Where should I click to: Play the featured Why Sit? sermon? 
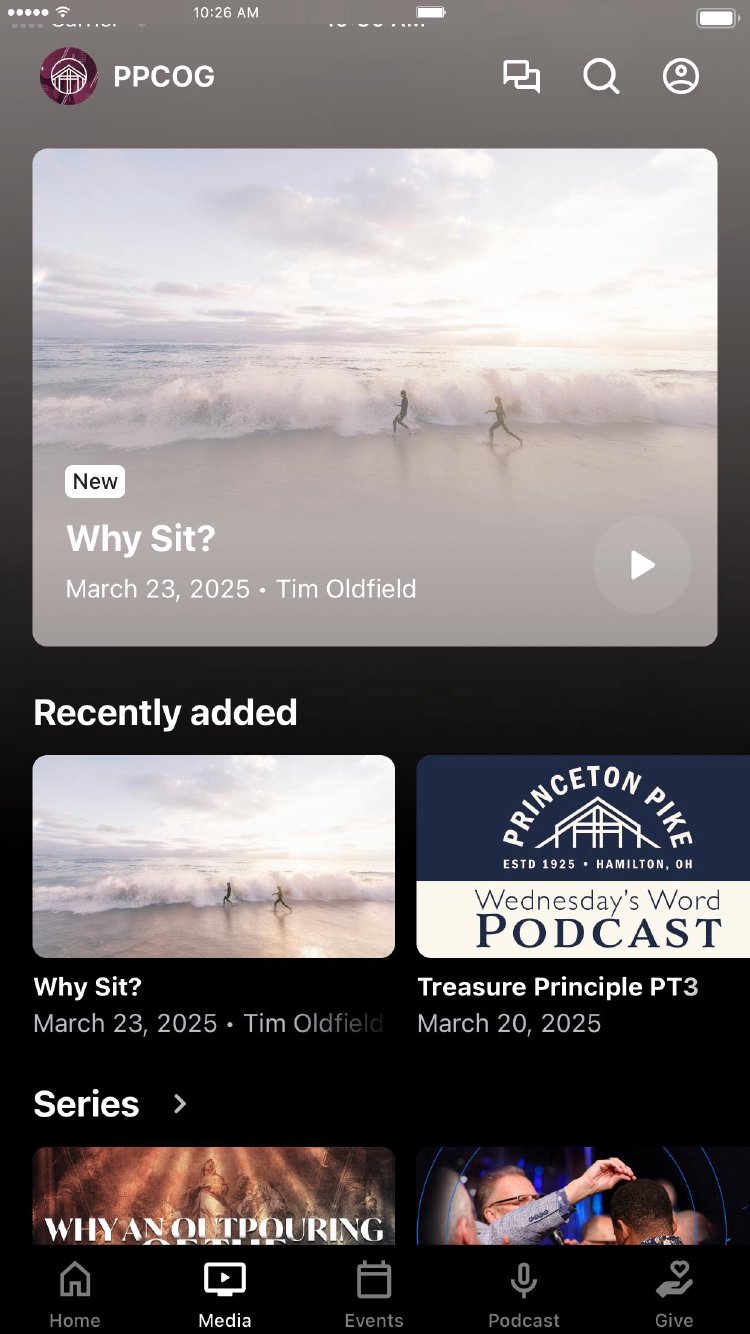tap(642, 565)
